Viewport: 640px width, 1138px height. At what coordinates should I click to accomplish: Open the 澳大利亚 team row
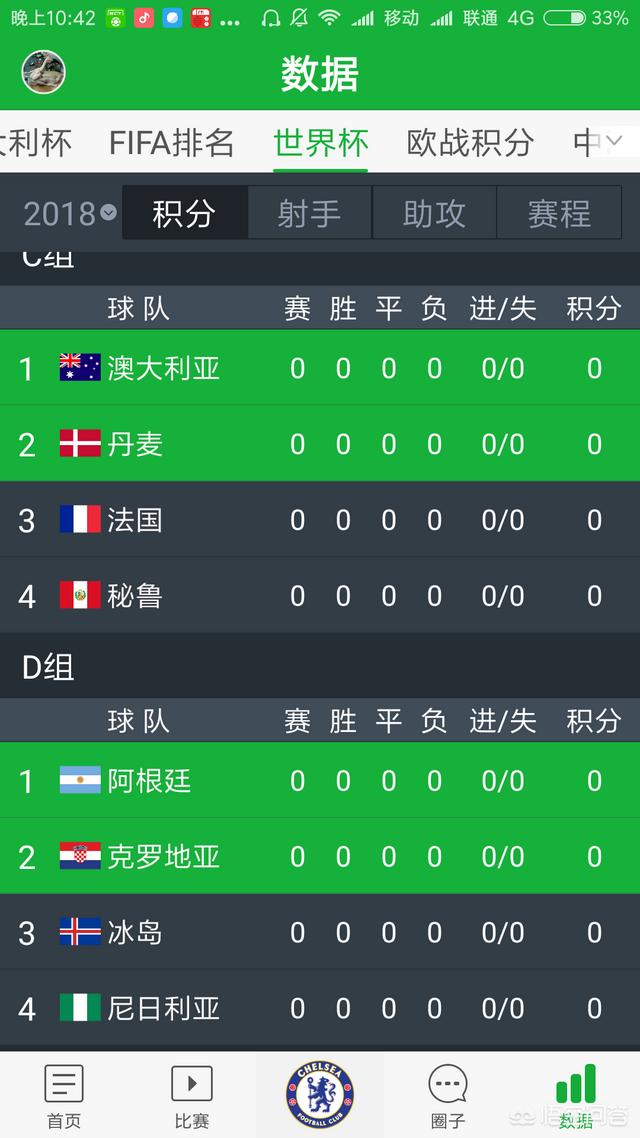click(x=320, y=368)
